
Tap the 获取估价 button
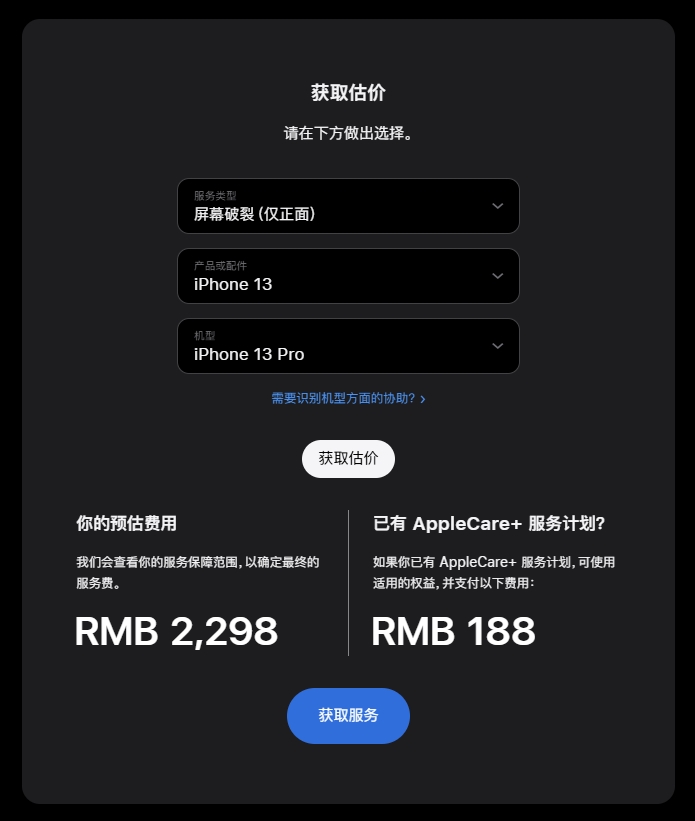click(348, 459)
